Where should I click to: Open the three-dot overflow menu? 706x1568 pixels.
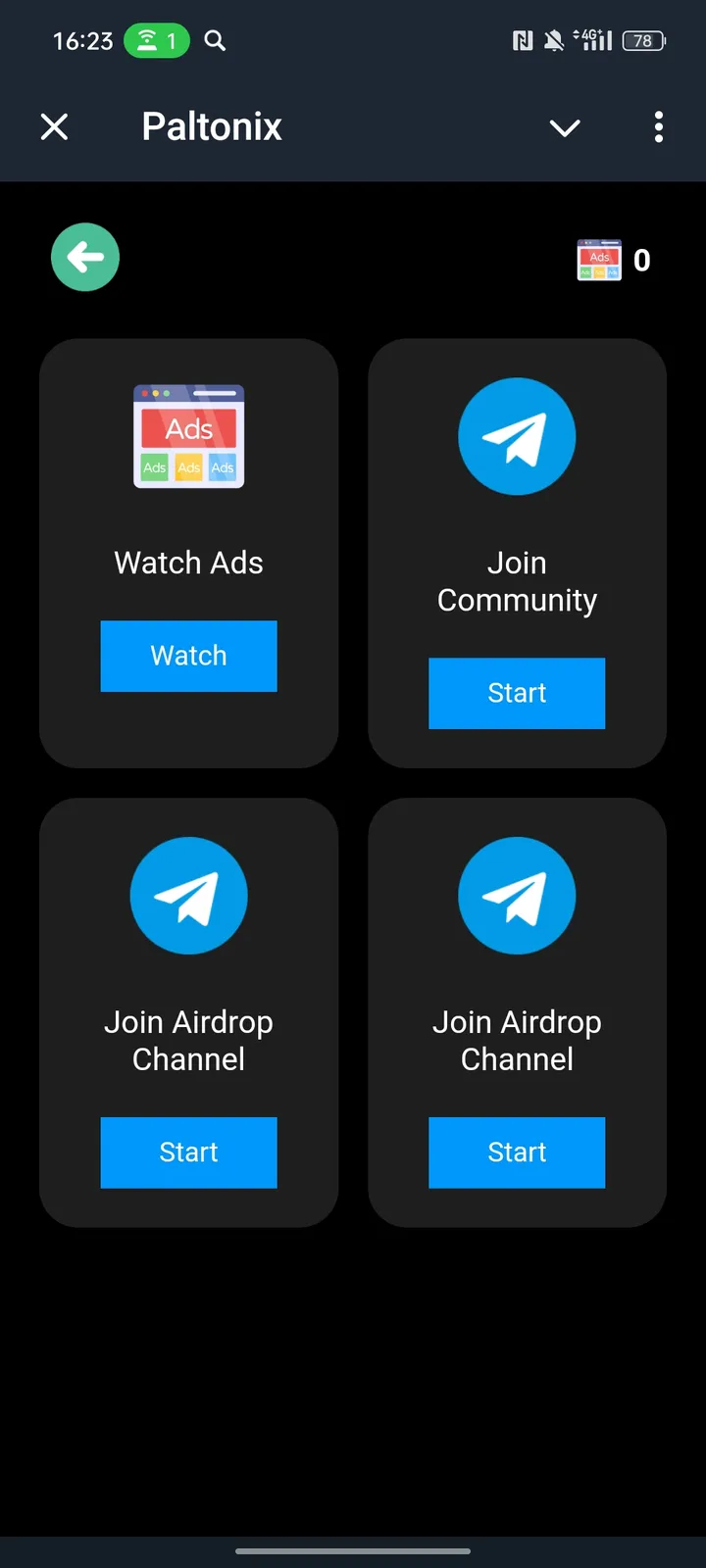pyautogui.click(x=658, y=126)
